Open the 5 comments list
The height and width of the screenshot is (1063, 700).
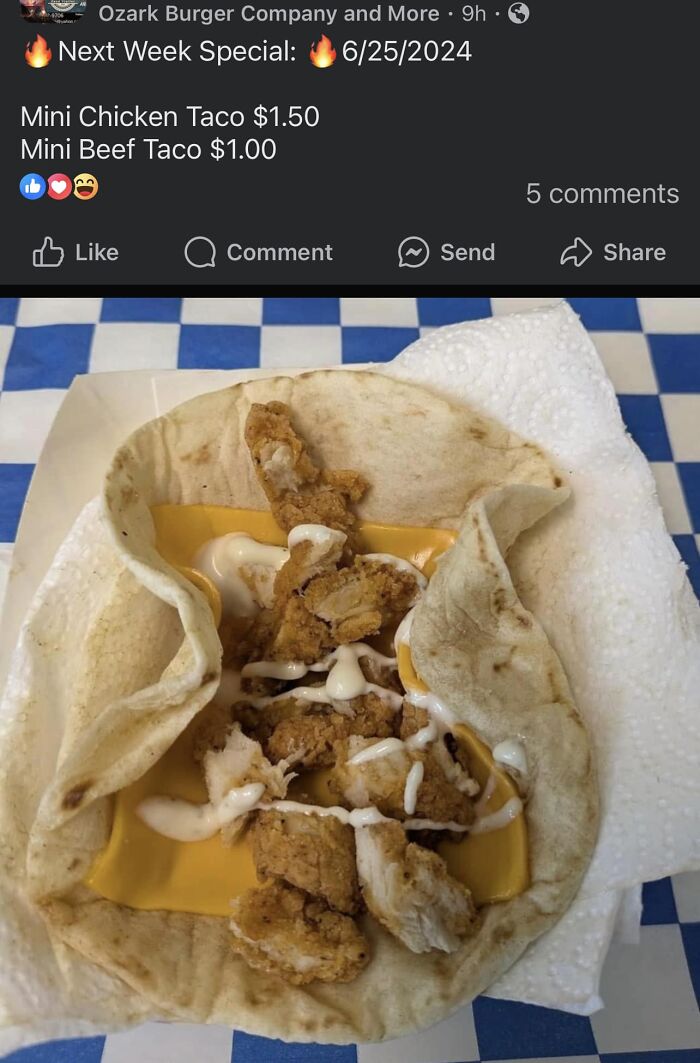click(x=602, y=193)
